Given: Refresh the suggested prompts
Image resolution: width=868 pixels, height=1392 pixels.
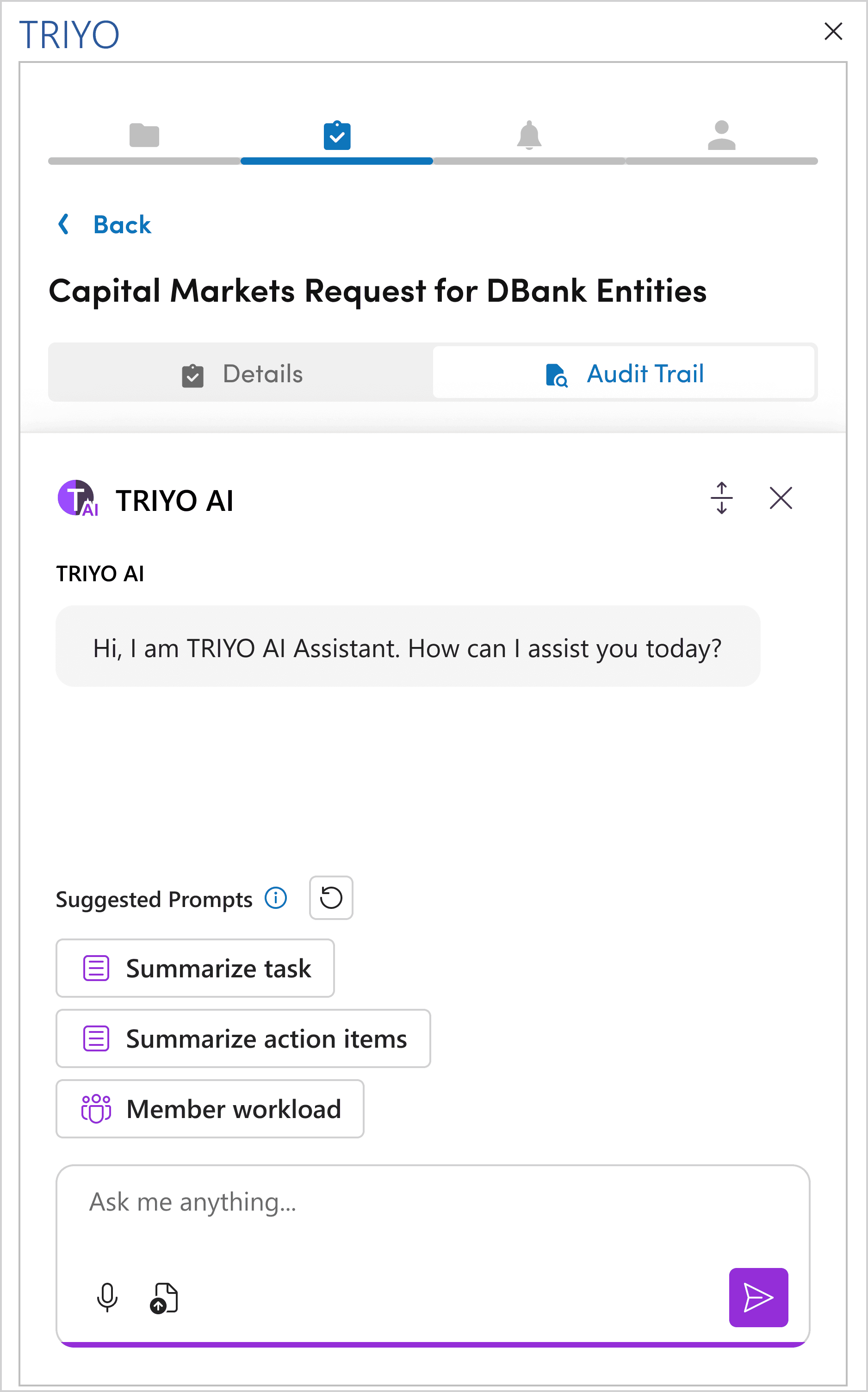Looking at the screenshot, I should pyautogui.click(x=331, y=898).
